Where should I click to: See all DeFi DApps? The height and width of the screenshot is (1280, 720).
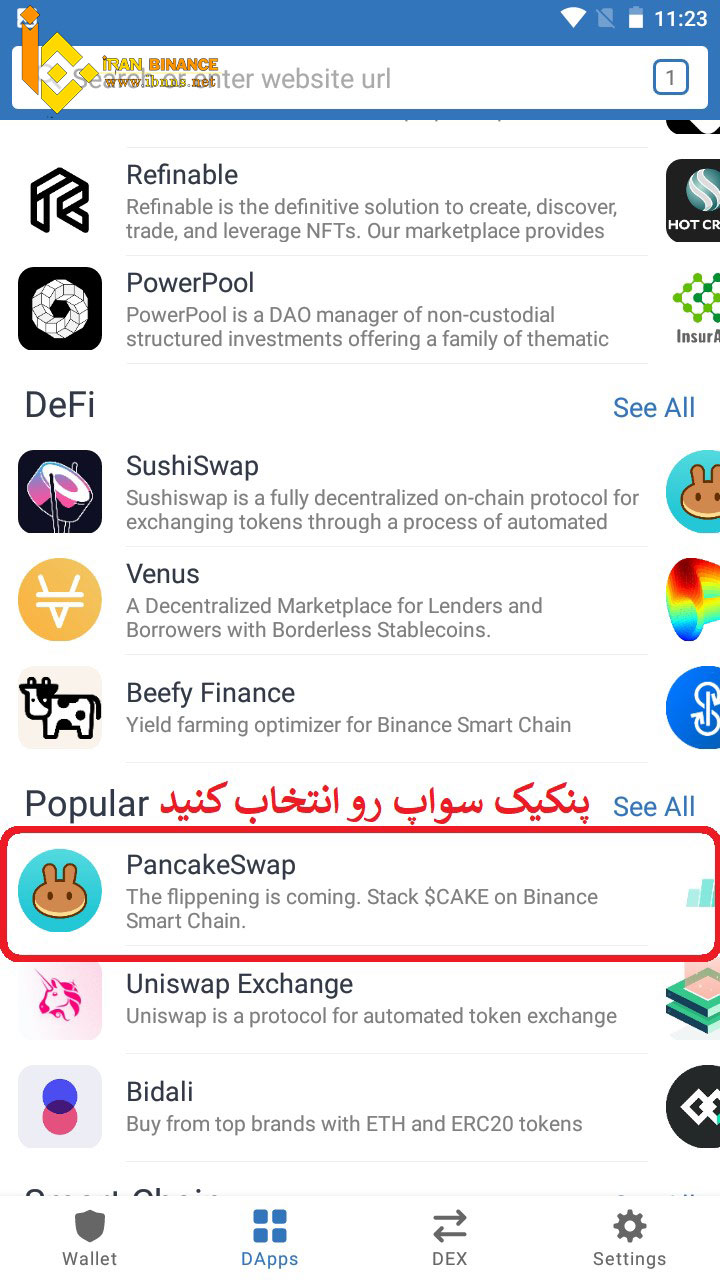pyautogui.click(x=653, y=408)
